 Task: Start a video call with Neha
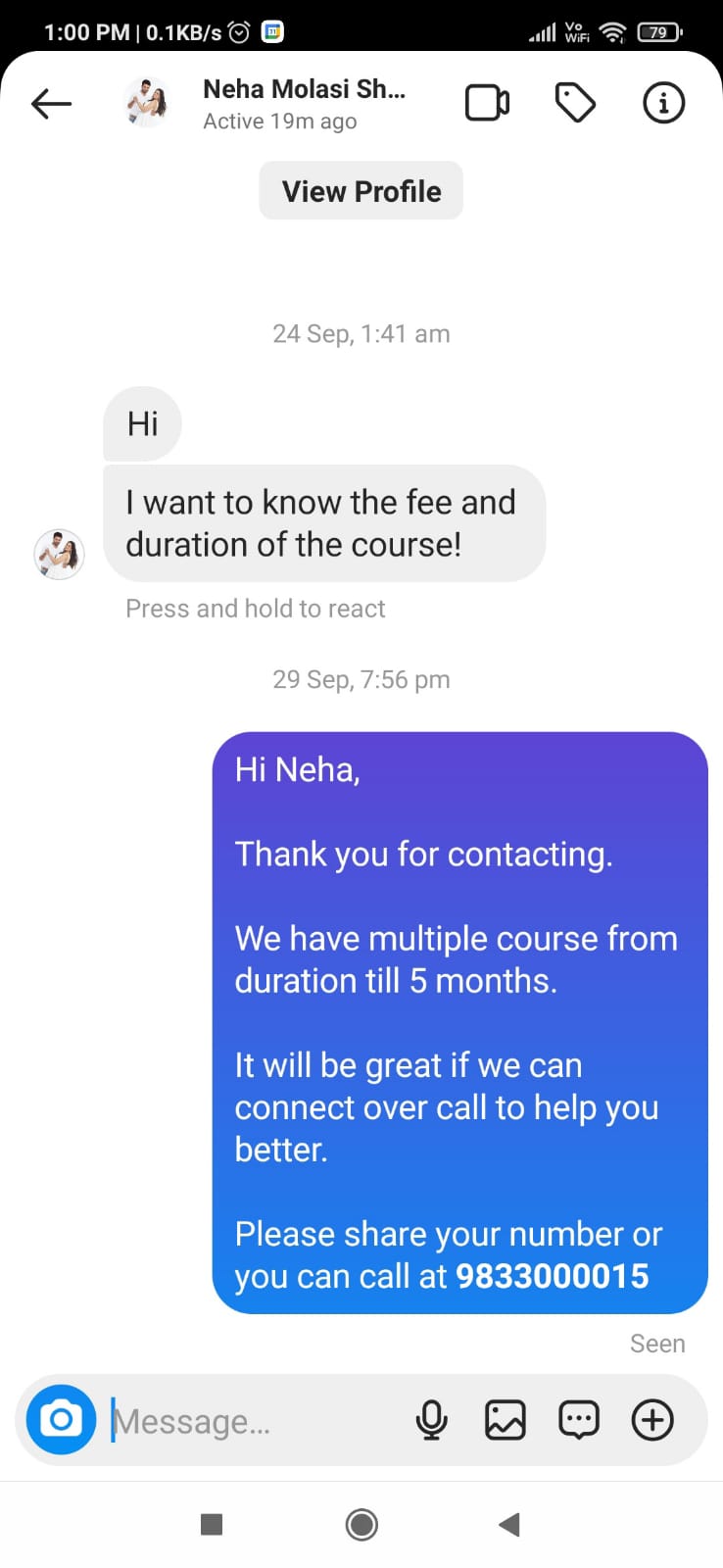tap(486, 103)
